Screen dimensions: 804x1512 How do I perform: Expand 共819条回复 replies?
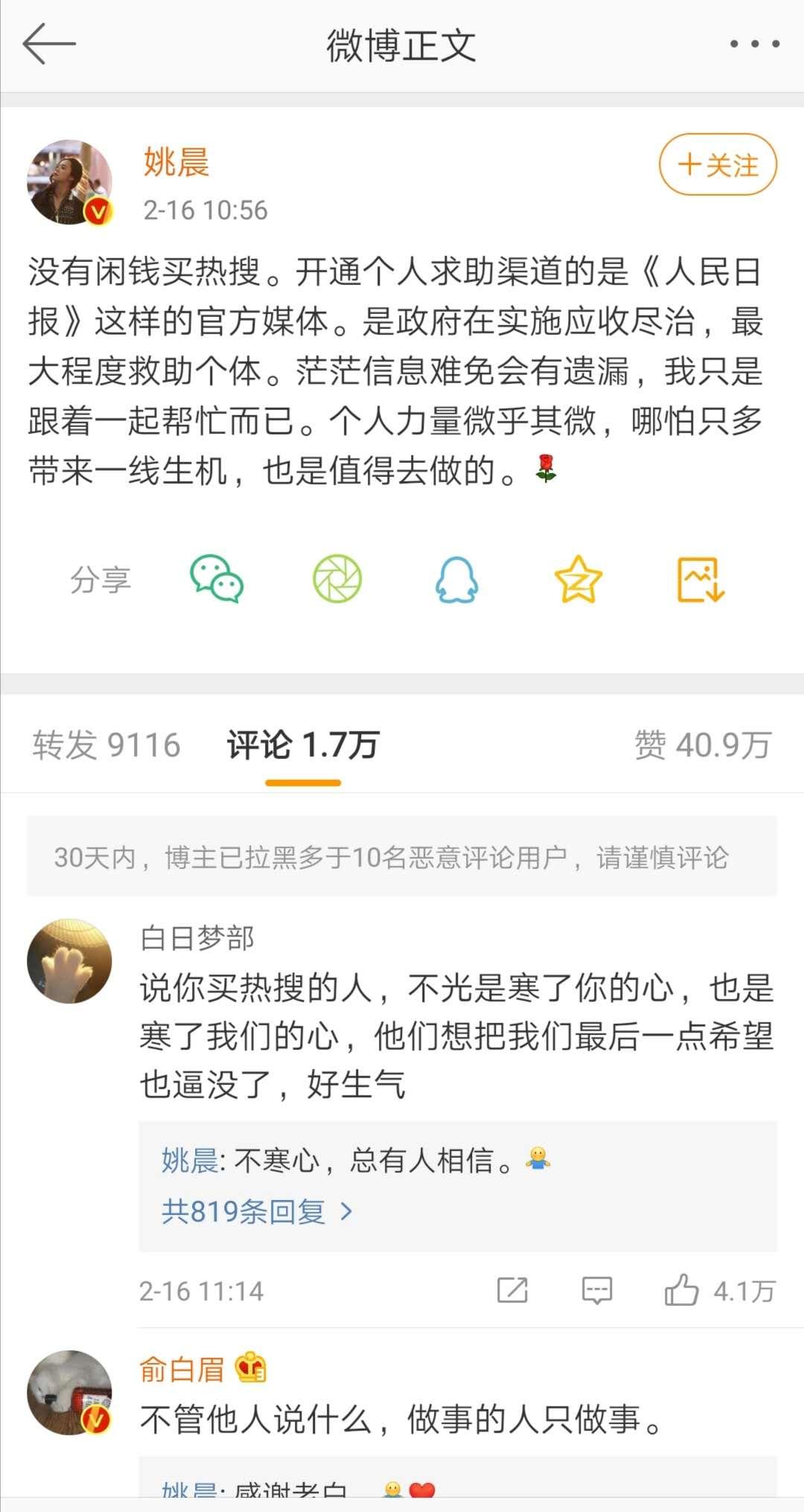pyautogui.click(x=256, y=1212)
